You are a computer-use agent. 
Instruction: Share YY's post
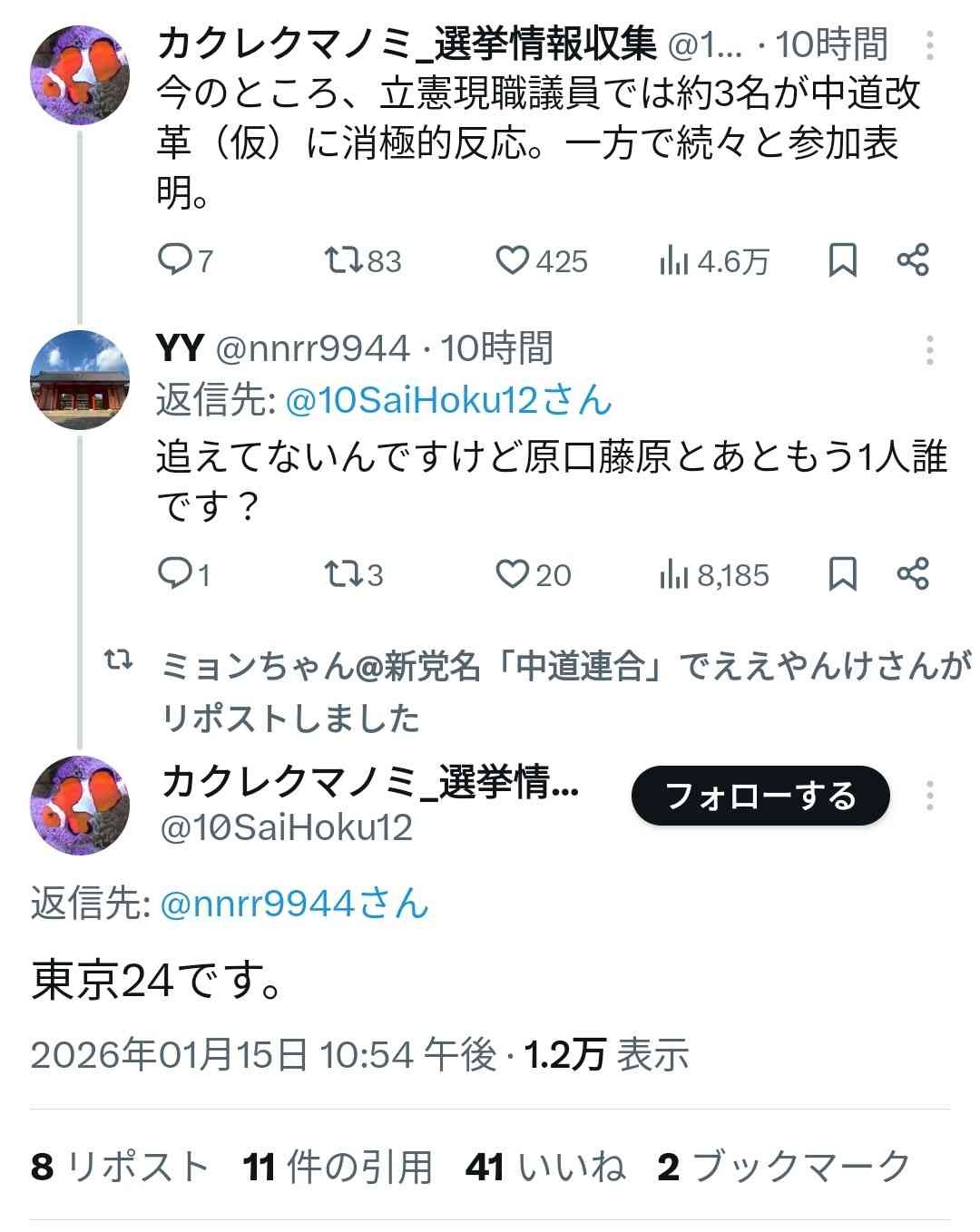pos(913,574)
